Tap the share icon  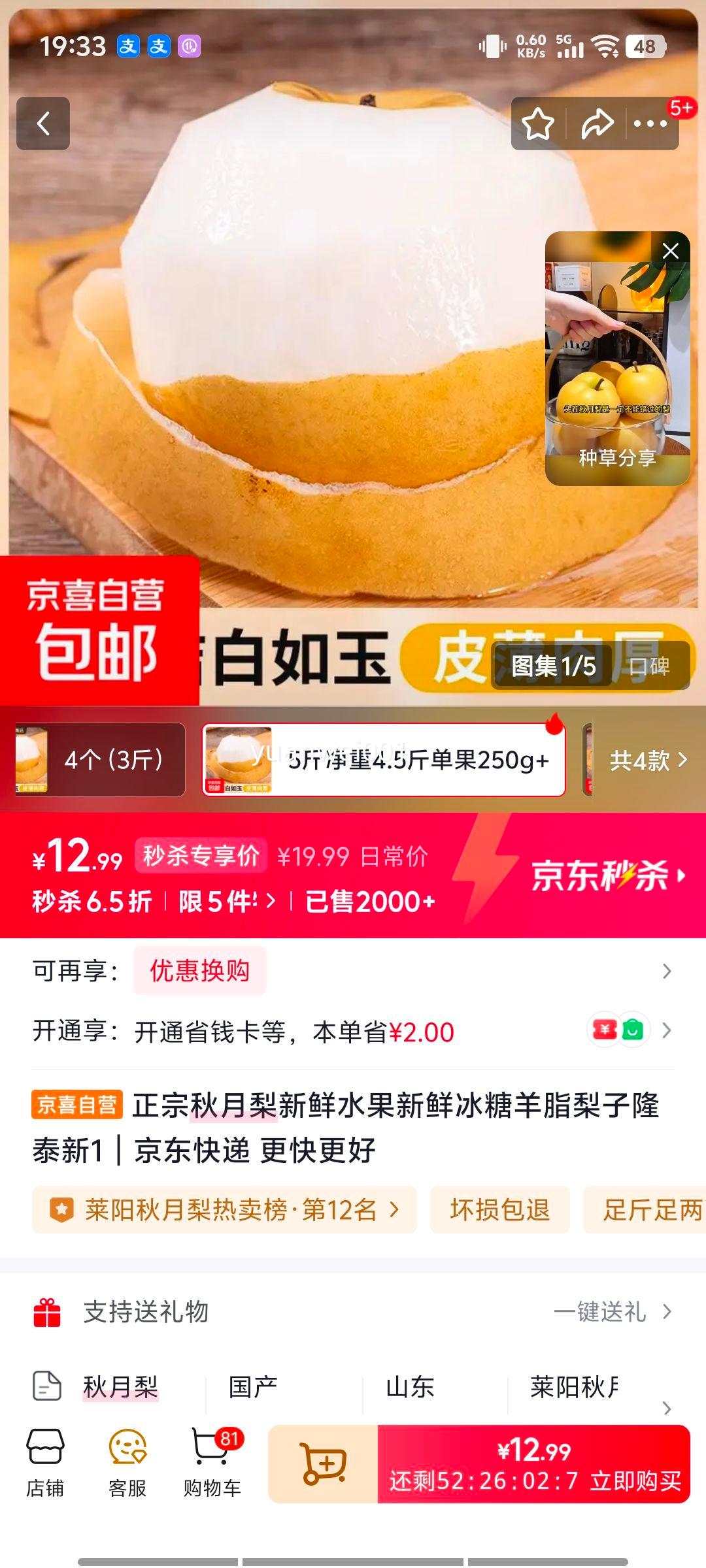click(597, 124)
